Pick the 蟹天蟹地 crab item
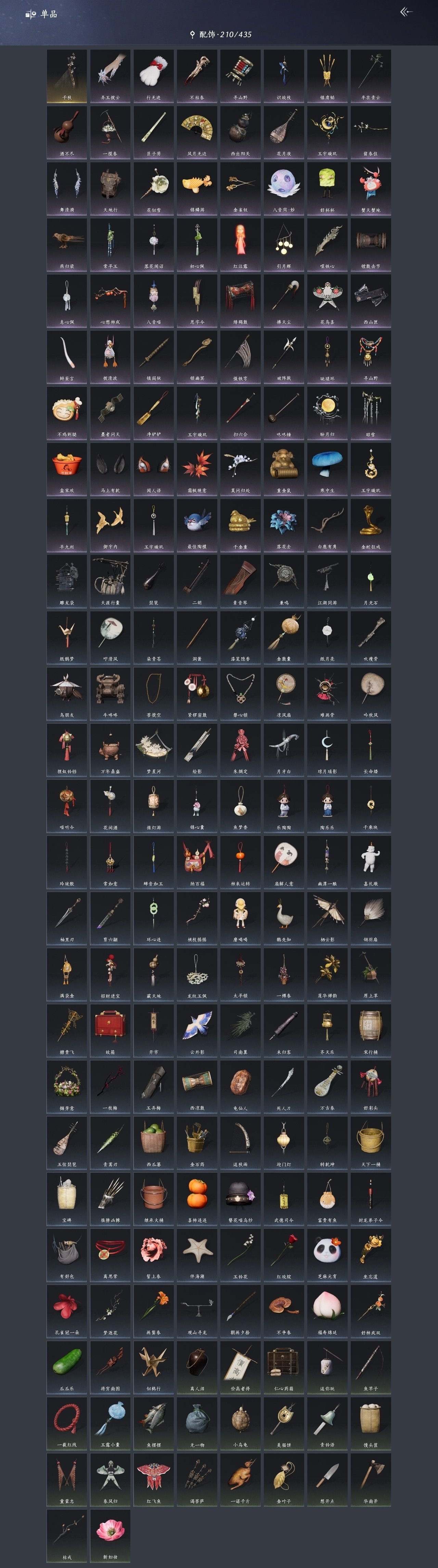 coord(371,188)
